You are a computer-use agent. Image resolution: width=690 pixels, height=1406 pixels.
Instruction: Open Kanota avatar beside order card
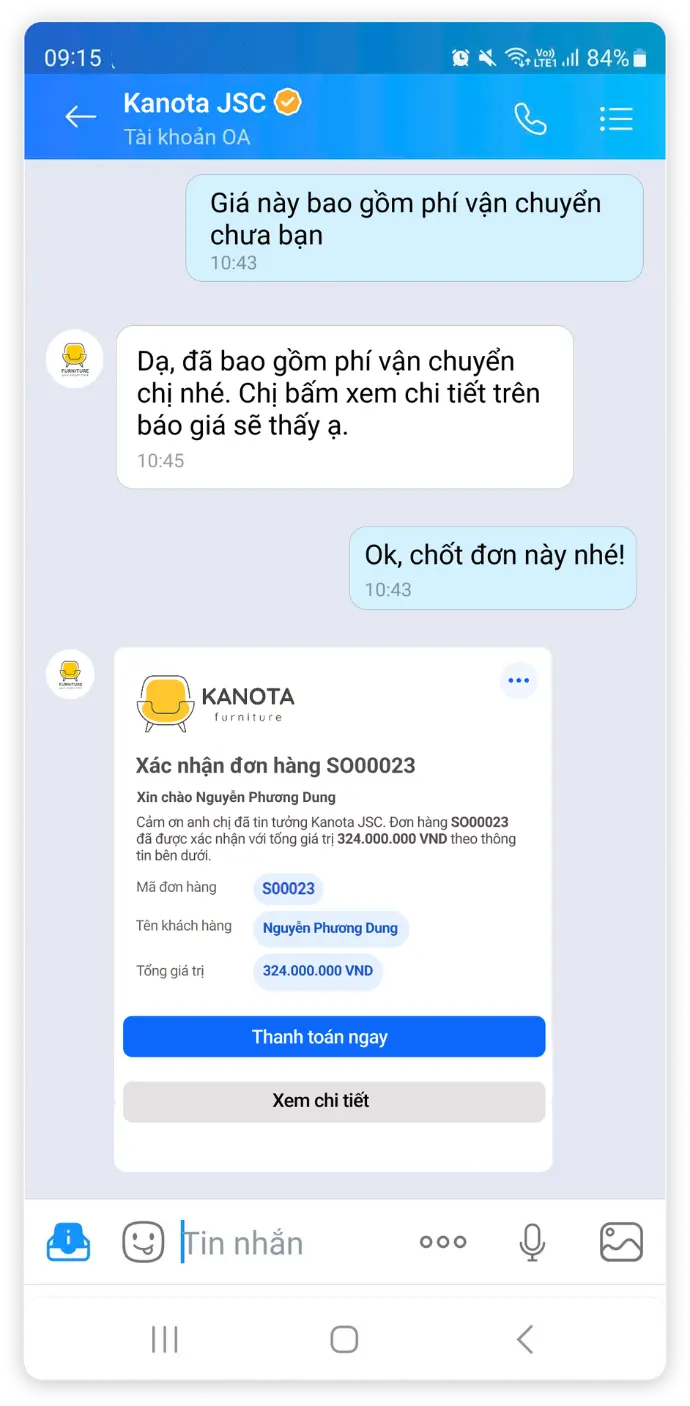click(70, 674)
